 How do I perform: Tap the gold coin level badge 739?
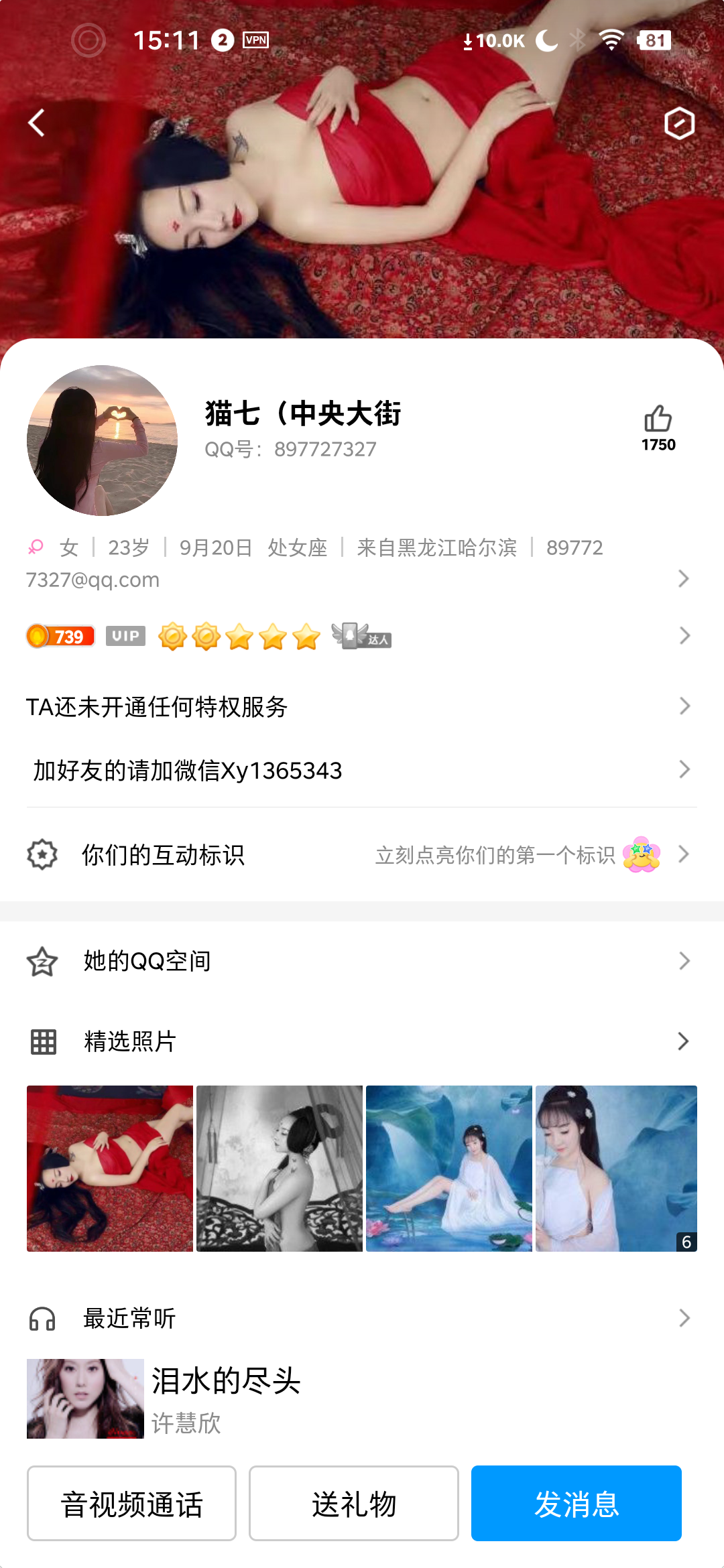point(60,635)
